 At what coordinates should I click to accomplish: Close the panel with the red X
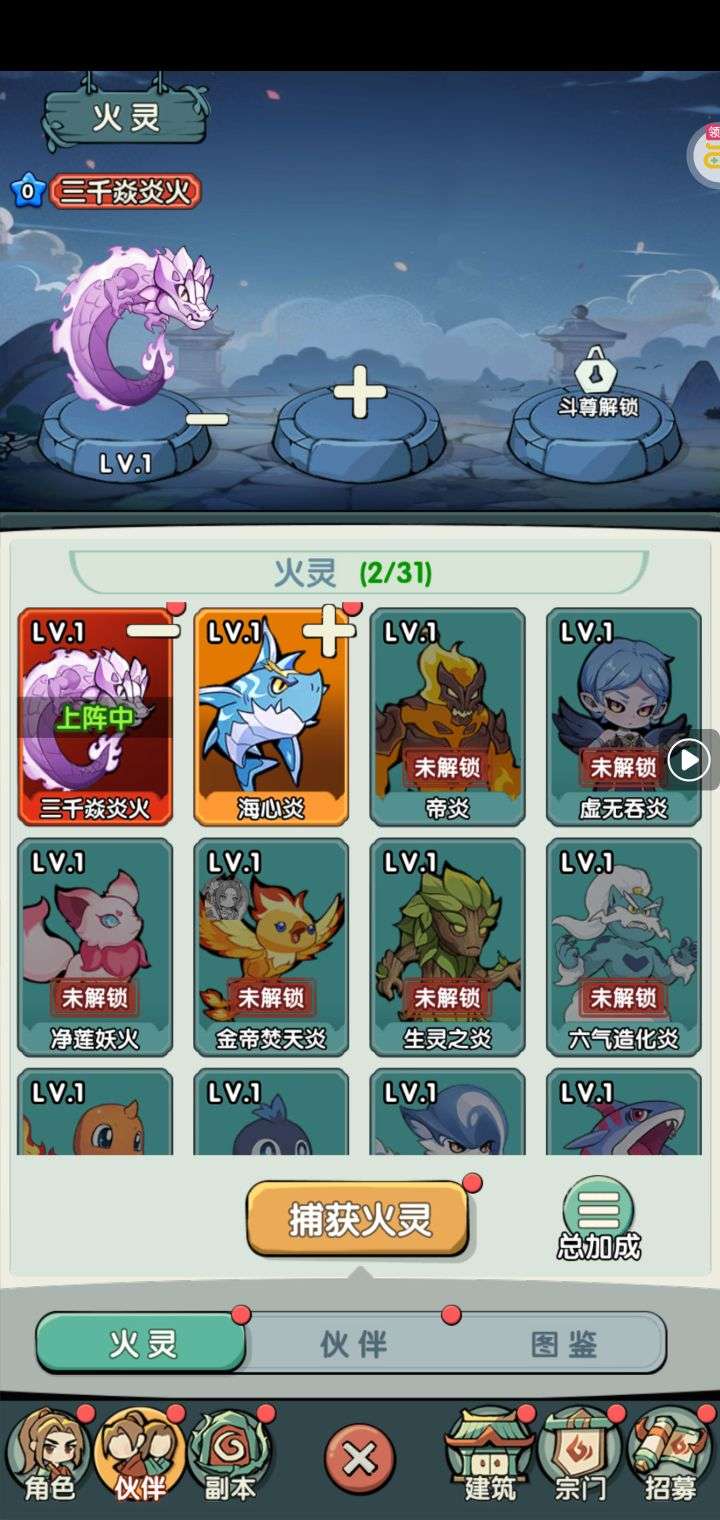(359, 1459)
